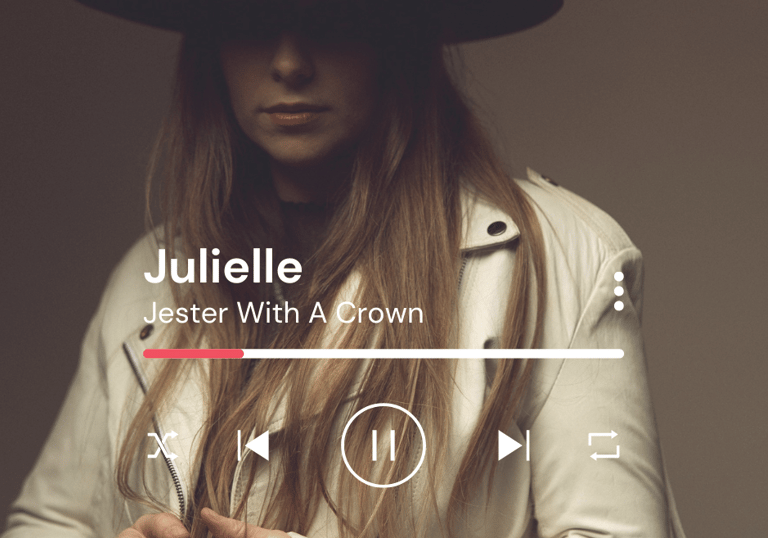Pause the song Julielle
768x538 pixels.
(x=383, y=445)
